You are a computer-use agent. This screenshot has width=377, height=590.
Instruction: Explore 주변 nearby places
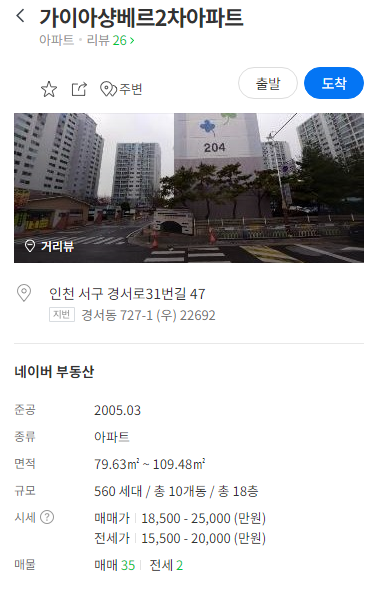pos(121,89)
